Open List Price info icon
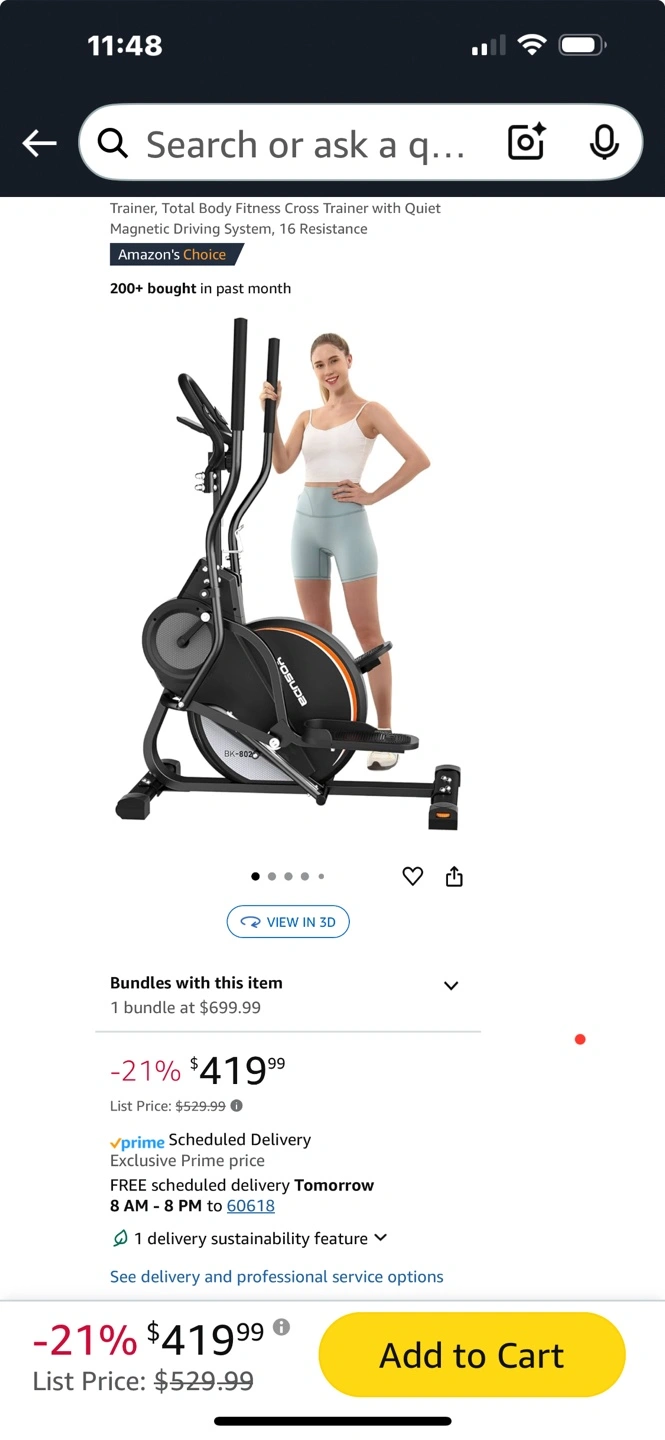This screenshot has width=665, height=1440. pyautogui.click(x=236, y=1106)
